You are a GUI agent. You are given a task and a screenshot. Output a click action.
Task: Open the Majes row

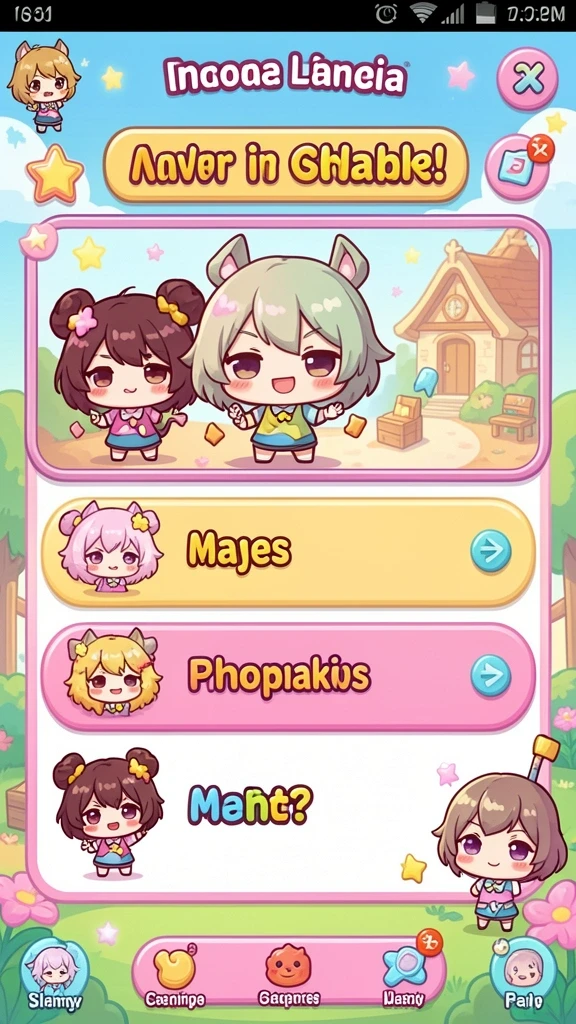pyautogui.click(x=288, y=552)
